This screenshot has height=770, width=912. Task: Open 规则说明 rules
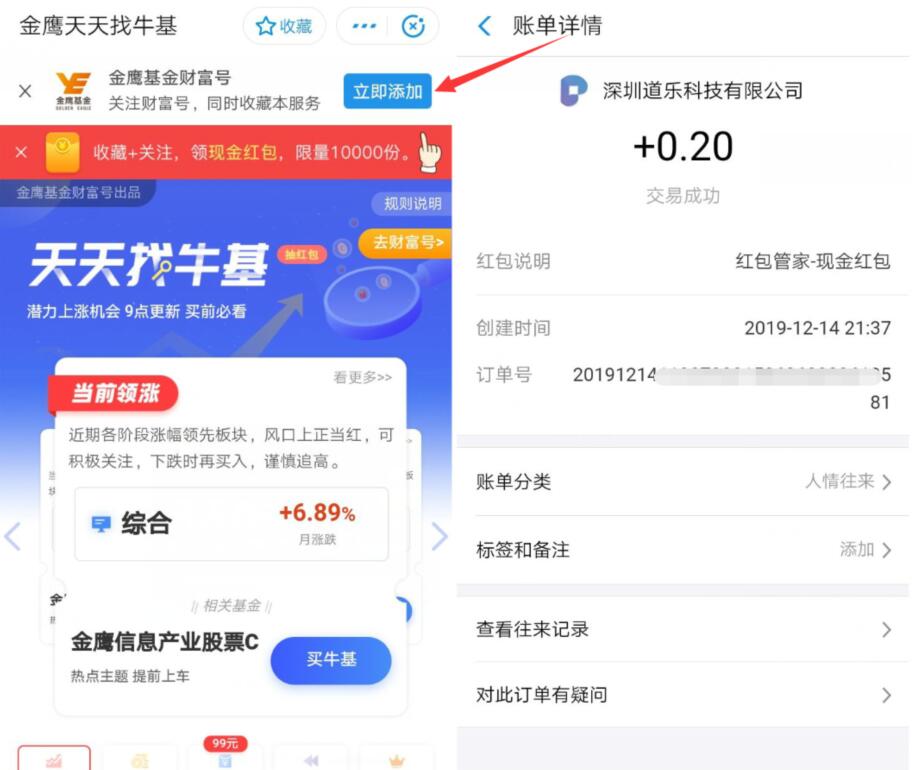[x=412, y=204]
